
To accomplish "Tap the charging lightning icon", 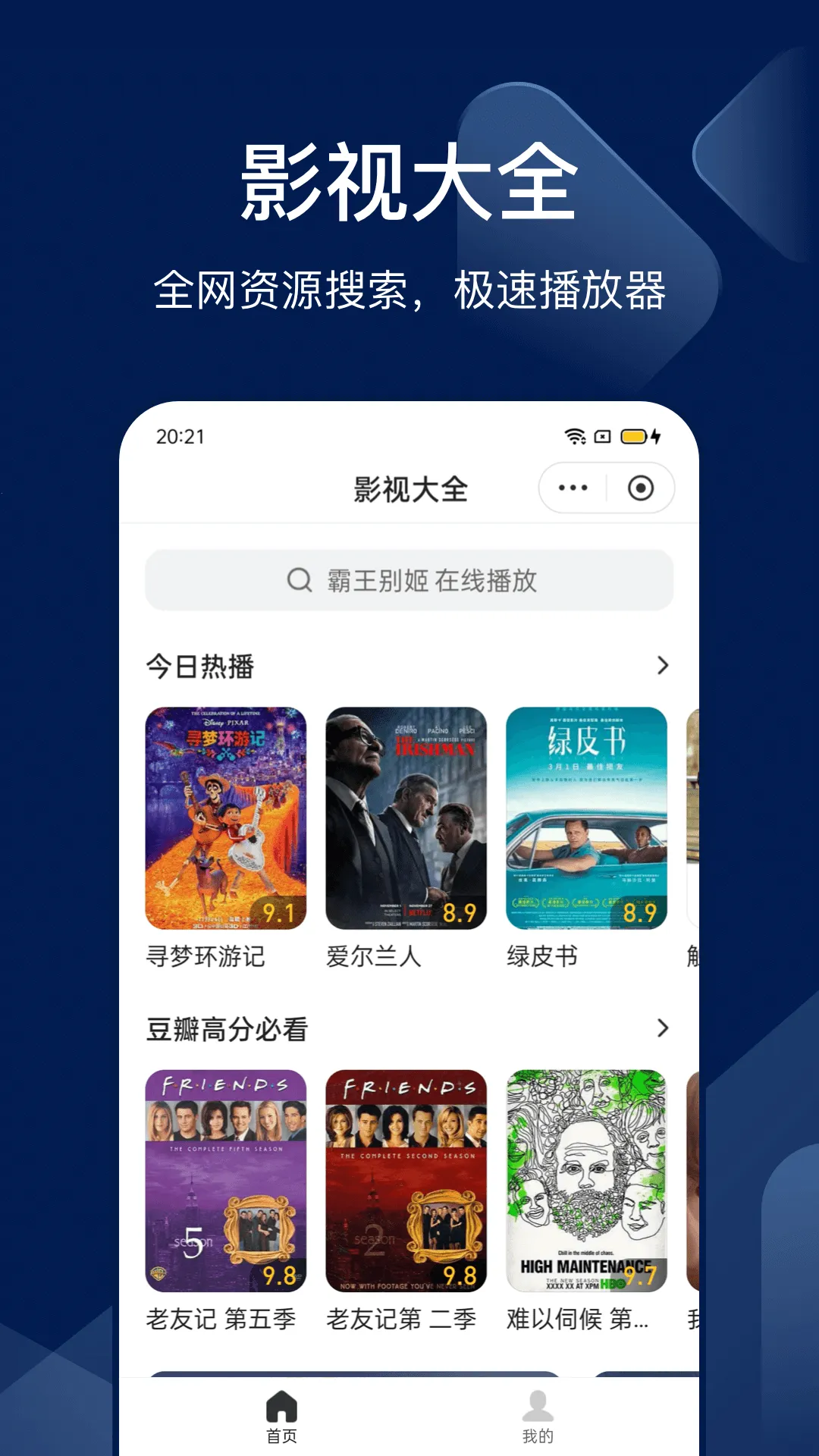I will (657, 435).
